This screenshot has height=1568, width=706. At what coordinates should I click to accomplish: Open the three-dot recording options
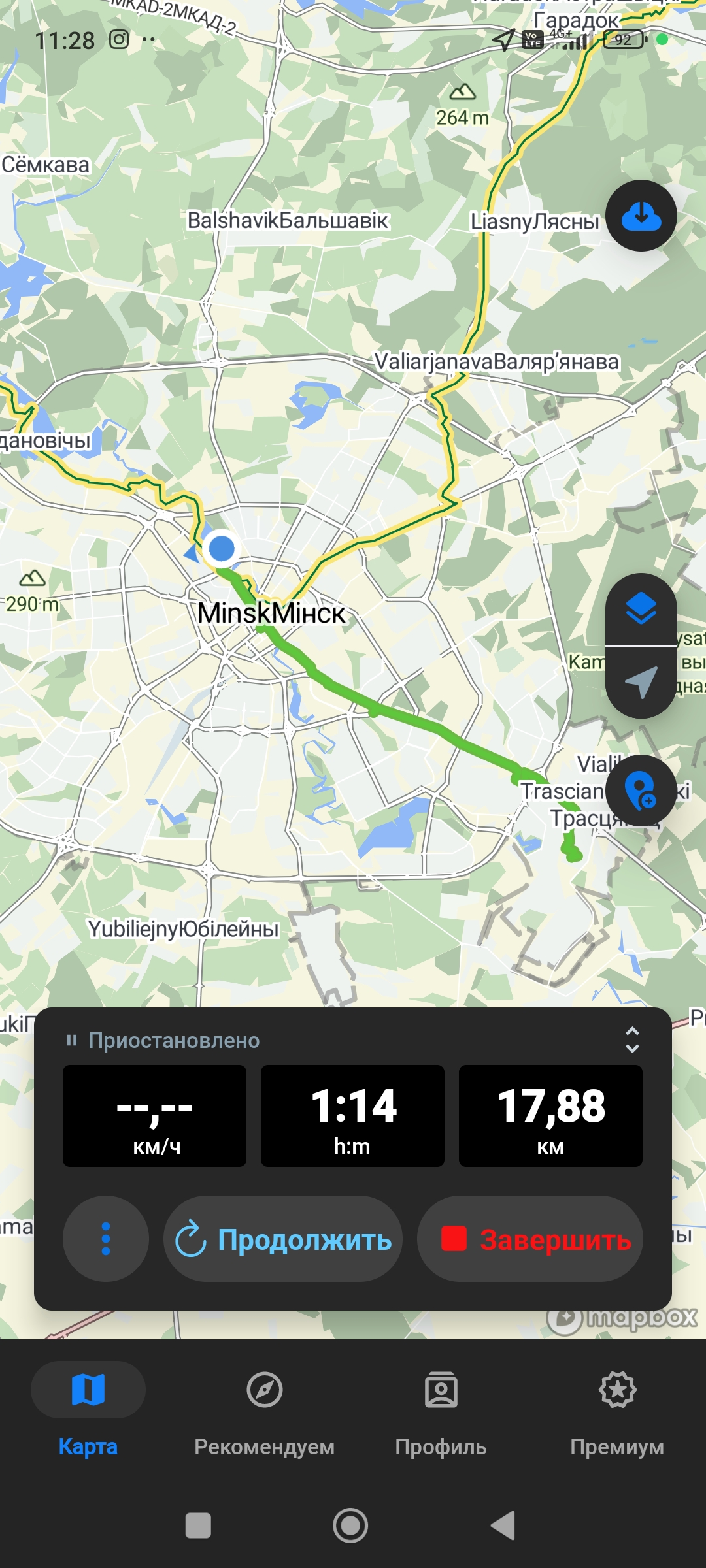click(x=106, y=1239)
